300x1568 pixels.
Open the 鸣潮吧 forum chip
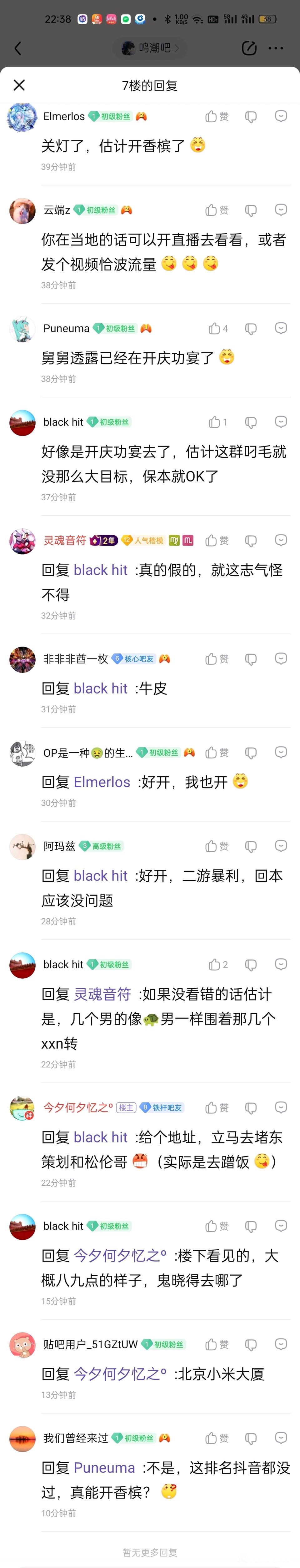(x=150, y=48)
